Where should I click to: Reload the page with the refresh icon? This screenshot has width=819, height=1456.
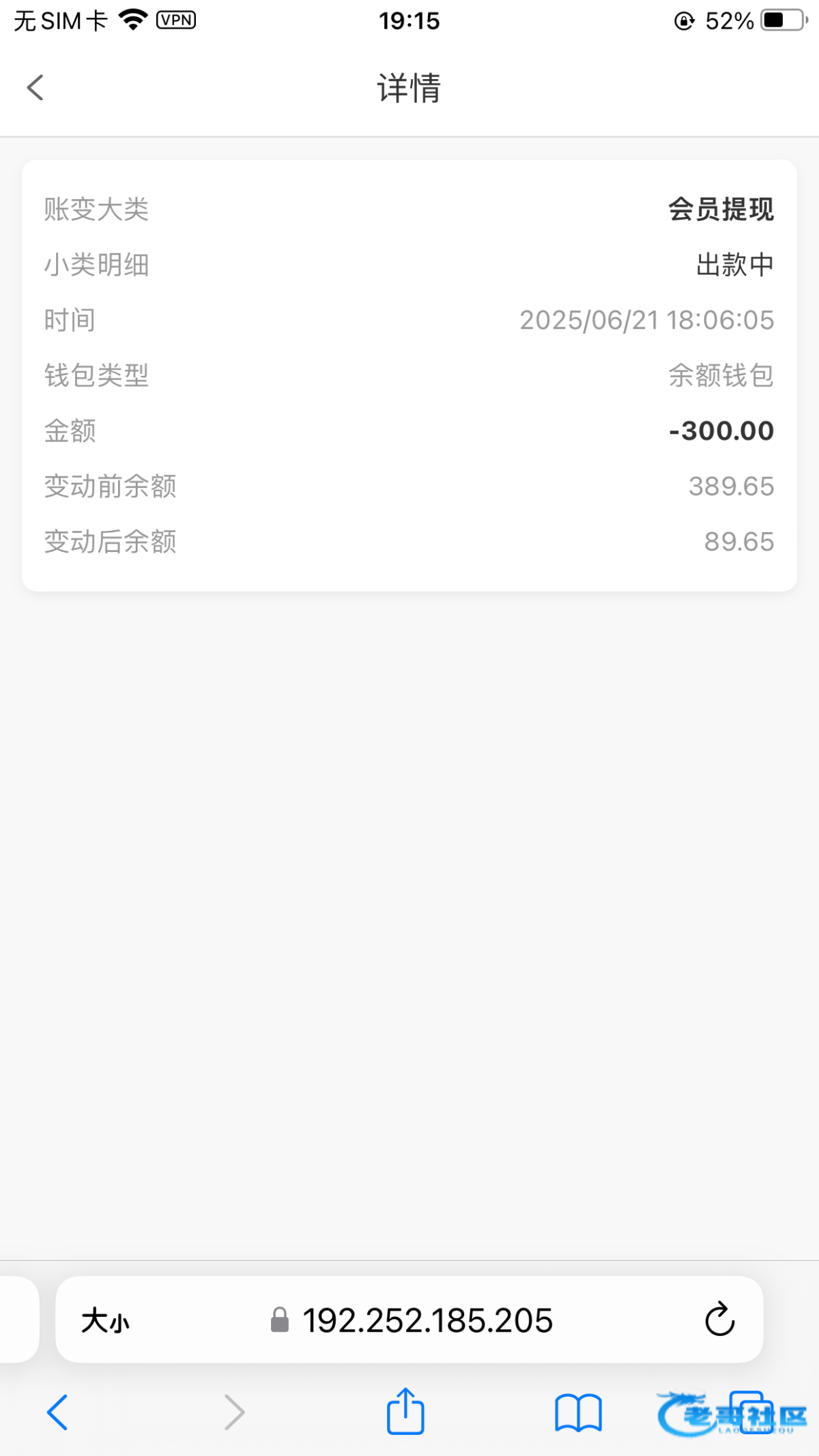(x=719, y=1320)
